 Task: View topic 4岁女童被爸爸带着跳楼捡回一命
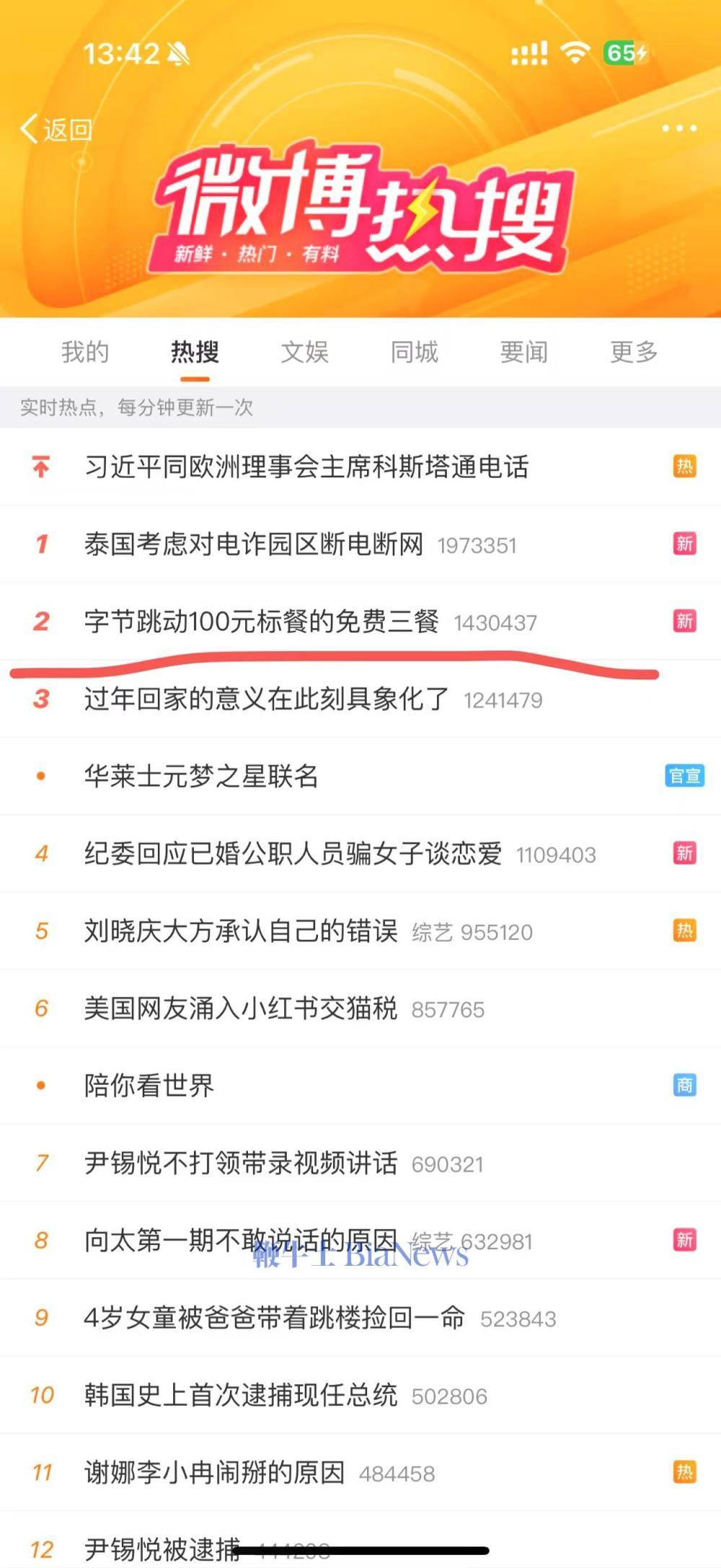(x=274, y=1318)
